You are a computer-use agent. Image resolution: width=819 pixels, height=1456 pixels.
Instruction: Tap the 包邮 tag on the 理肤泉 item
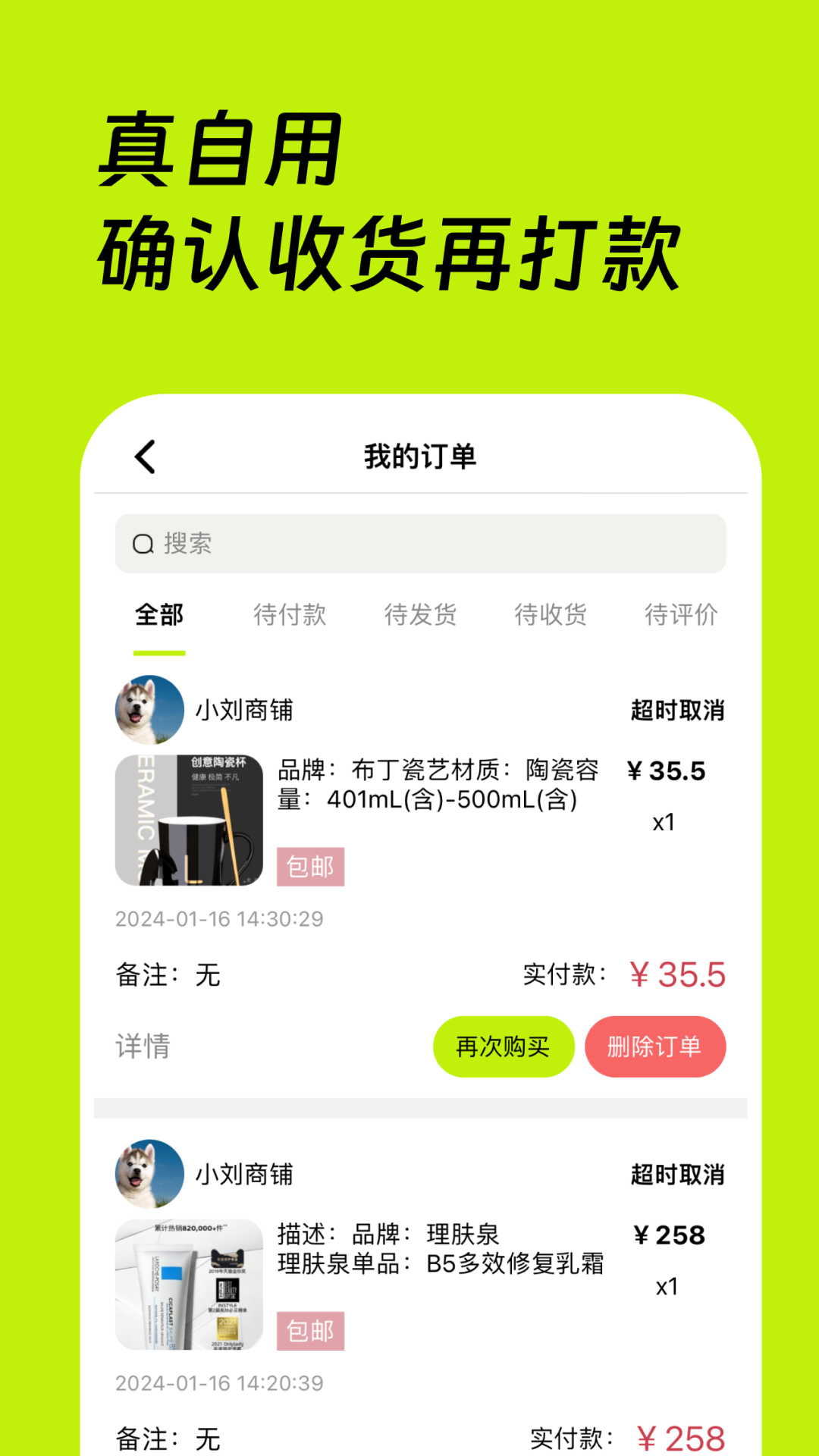click(308, 1329)
